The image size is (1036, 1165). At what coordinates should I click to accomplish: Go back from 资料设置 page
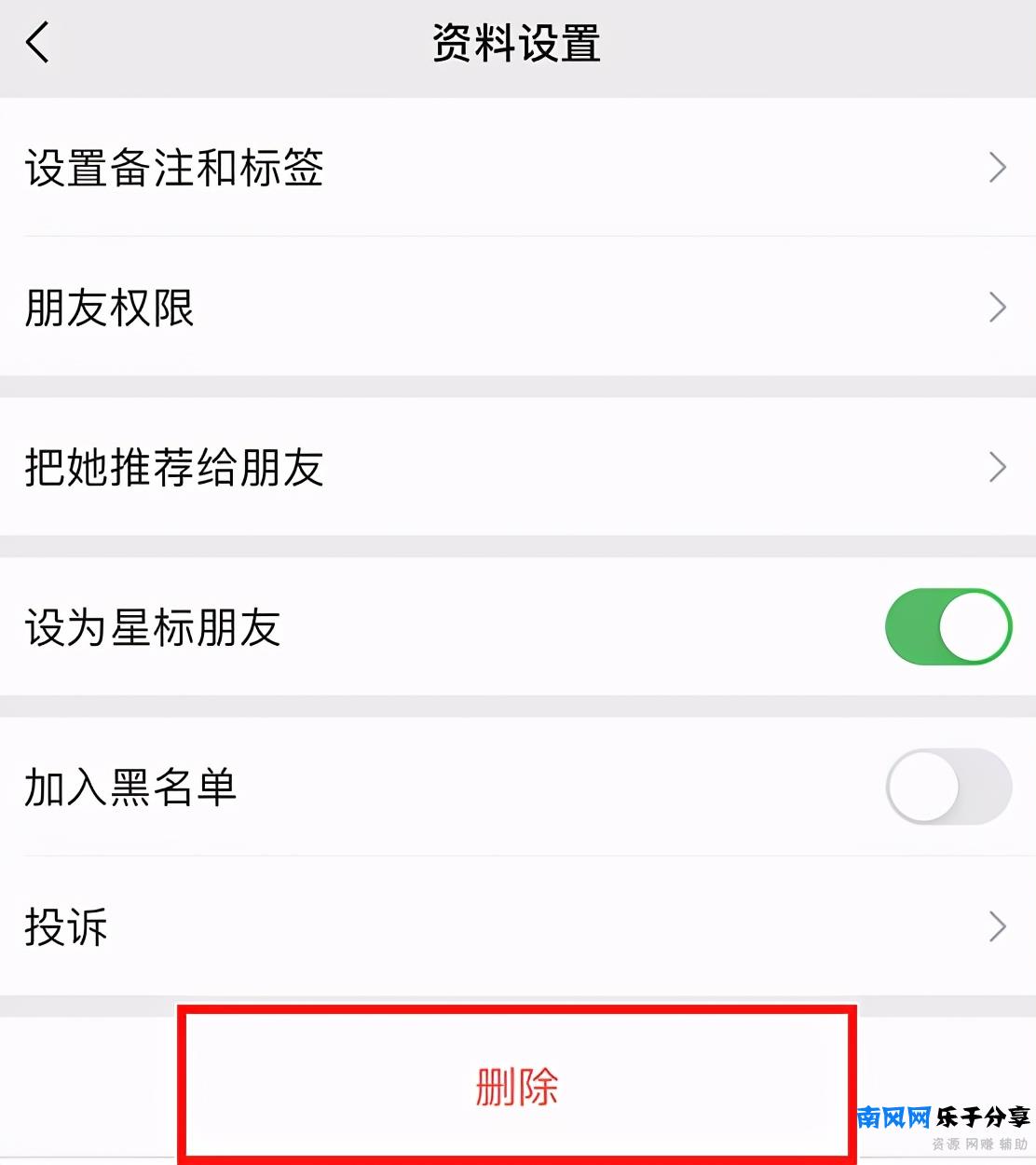(x=37, y=43)
